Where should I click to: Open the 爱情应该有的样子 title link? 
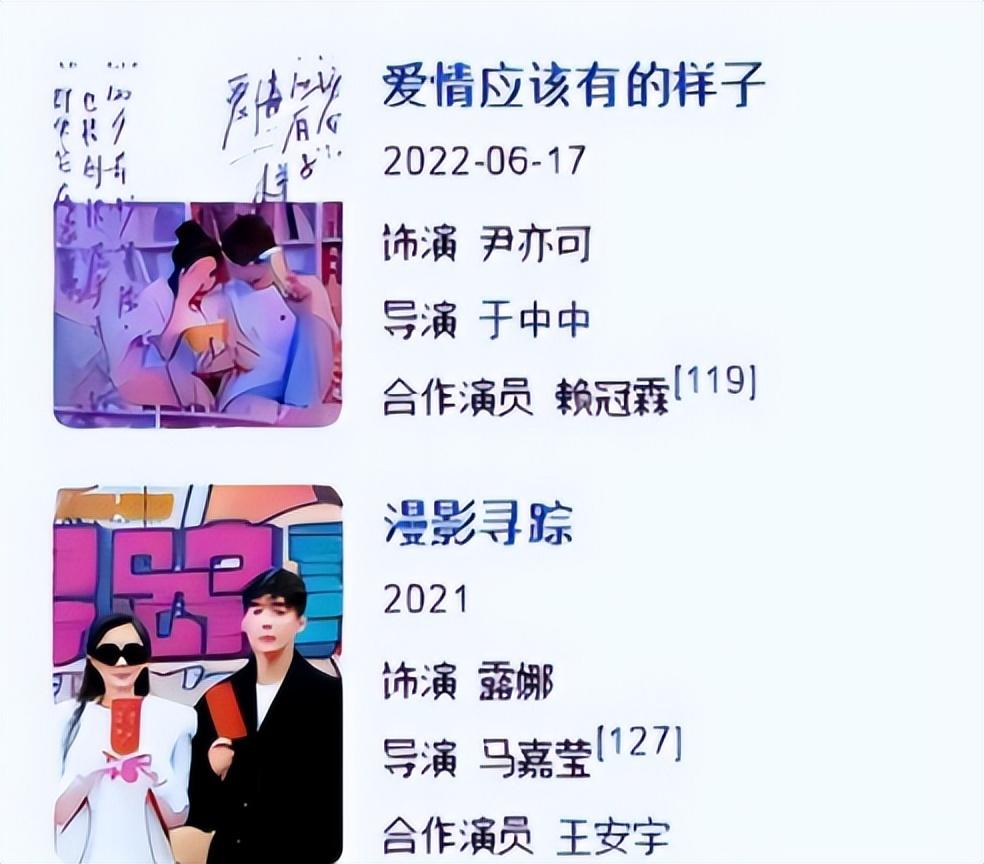point(574,87)
